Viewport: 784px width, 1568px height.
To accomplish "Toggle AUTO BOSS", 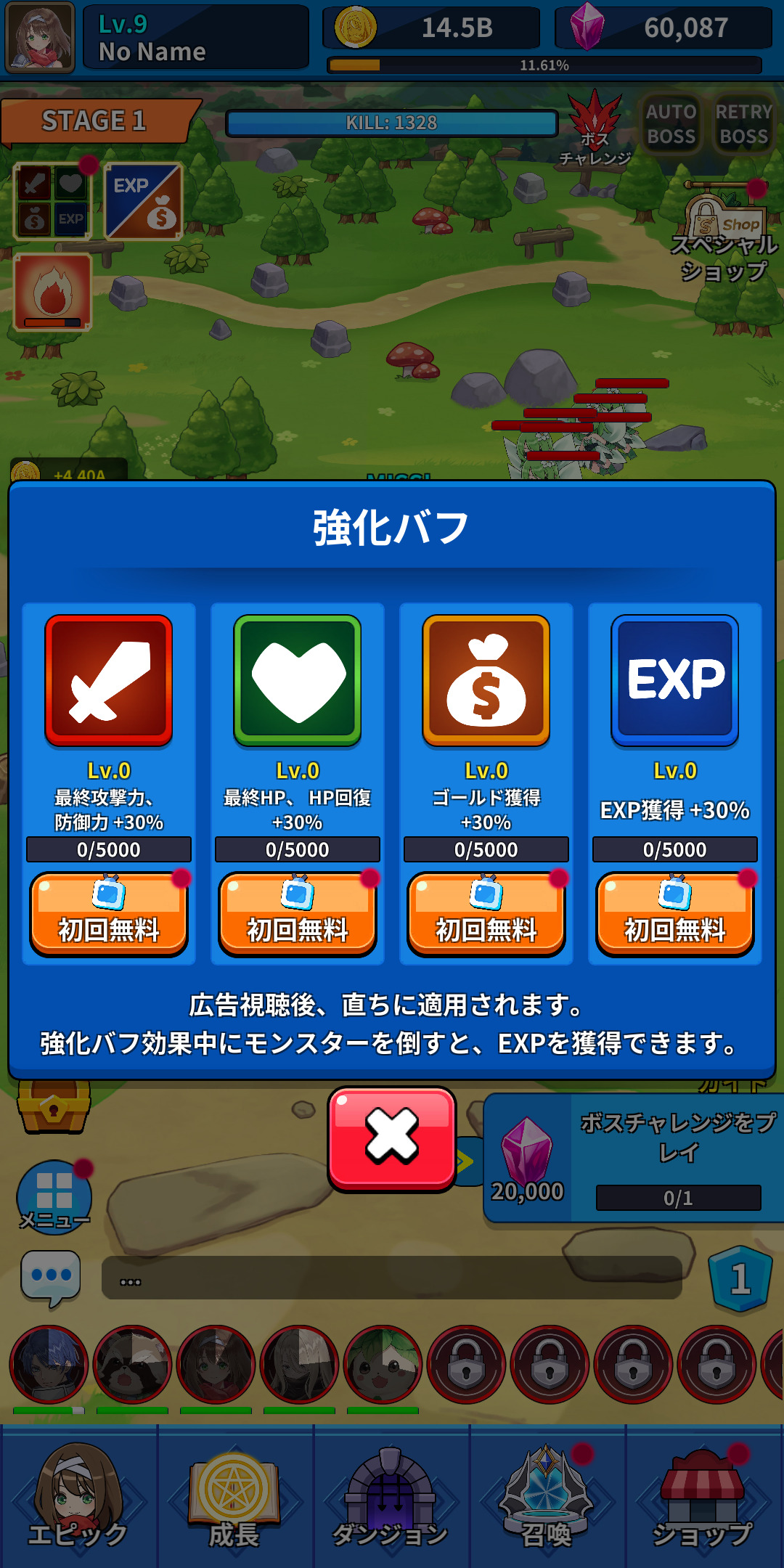I will tap(671, 123).
